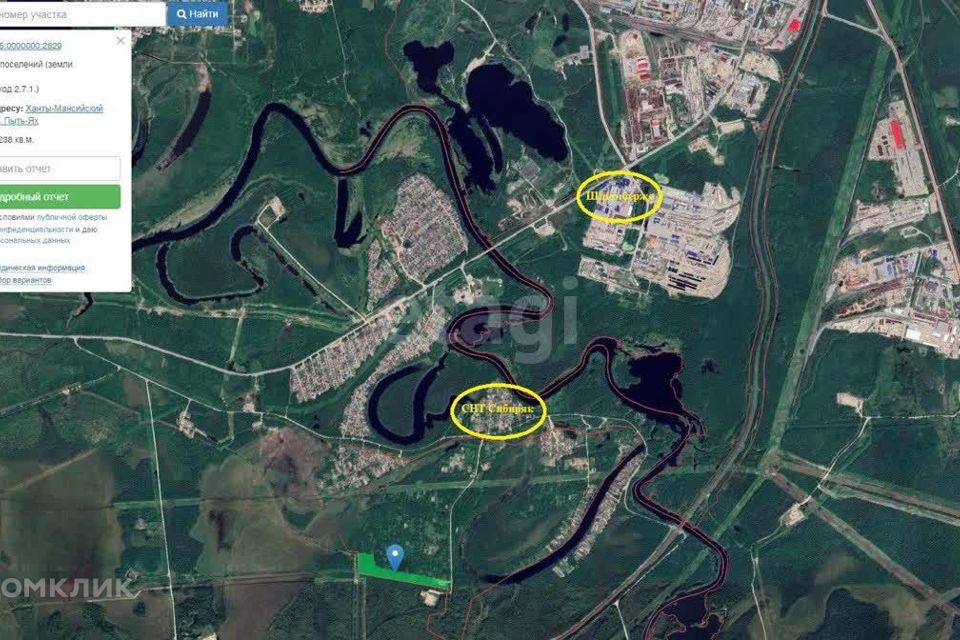Open the cadastral number link ending 2829
Image resolution: width=960 pixels, height=640 pixels.
pyautogui.click(x=31, y=46)
